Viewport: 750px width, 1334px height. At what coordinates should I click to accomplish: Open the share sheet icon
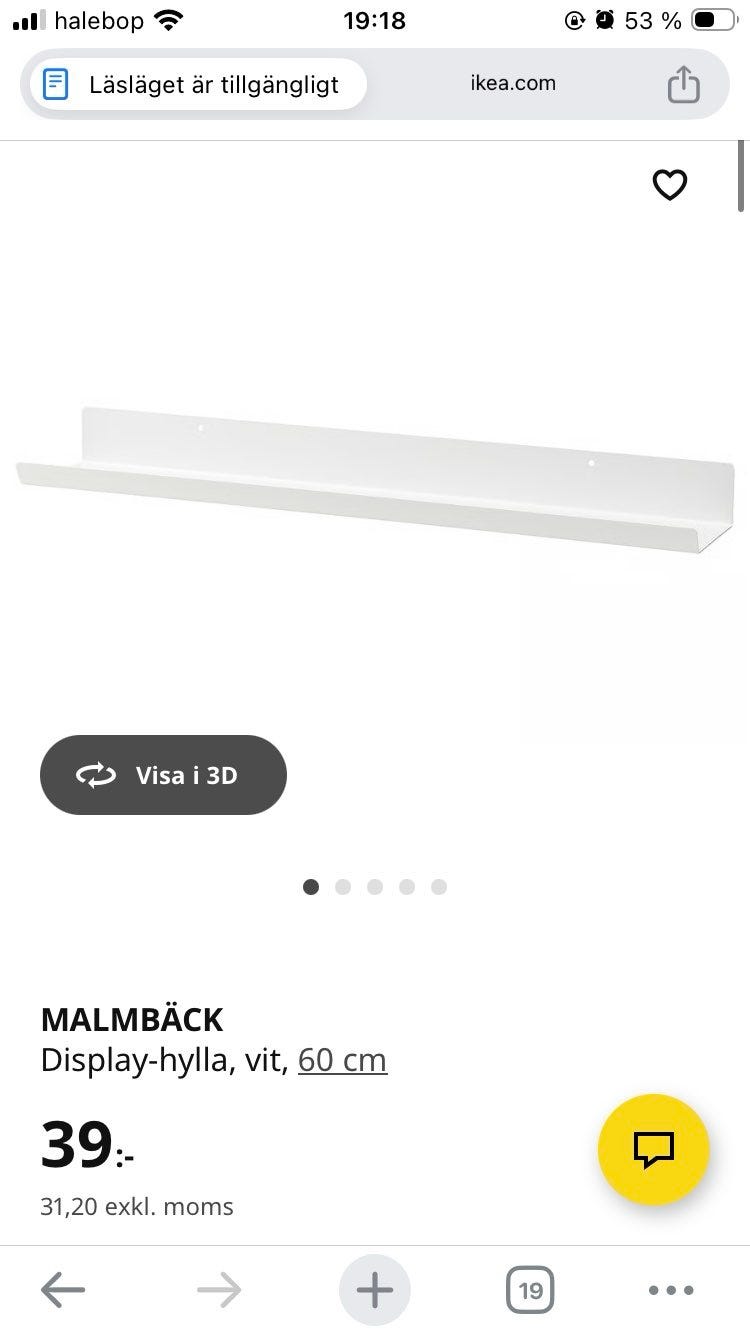click(x=683, y=84)
